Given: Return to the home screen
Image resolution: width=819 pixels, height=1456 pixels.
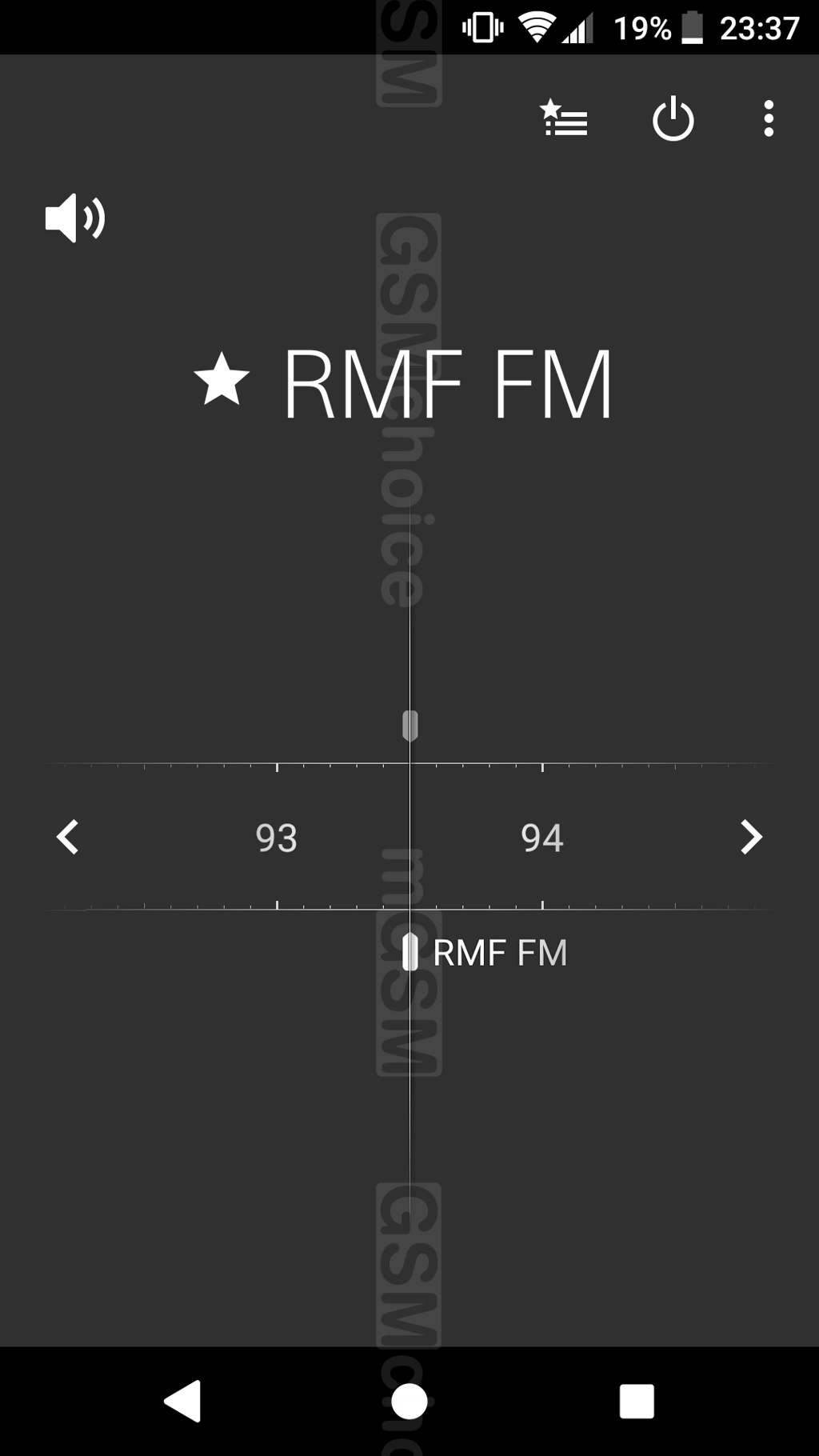Looking at the screenshot, I should (x=409, y=1401).
